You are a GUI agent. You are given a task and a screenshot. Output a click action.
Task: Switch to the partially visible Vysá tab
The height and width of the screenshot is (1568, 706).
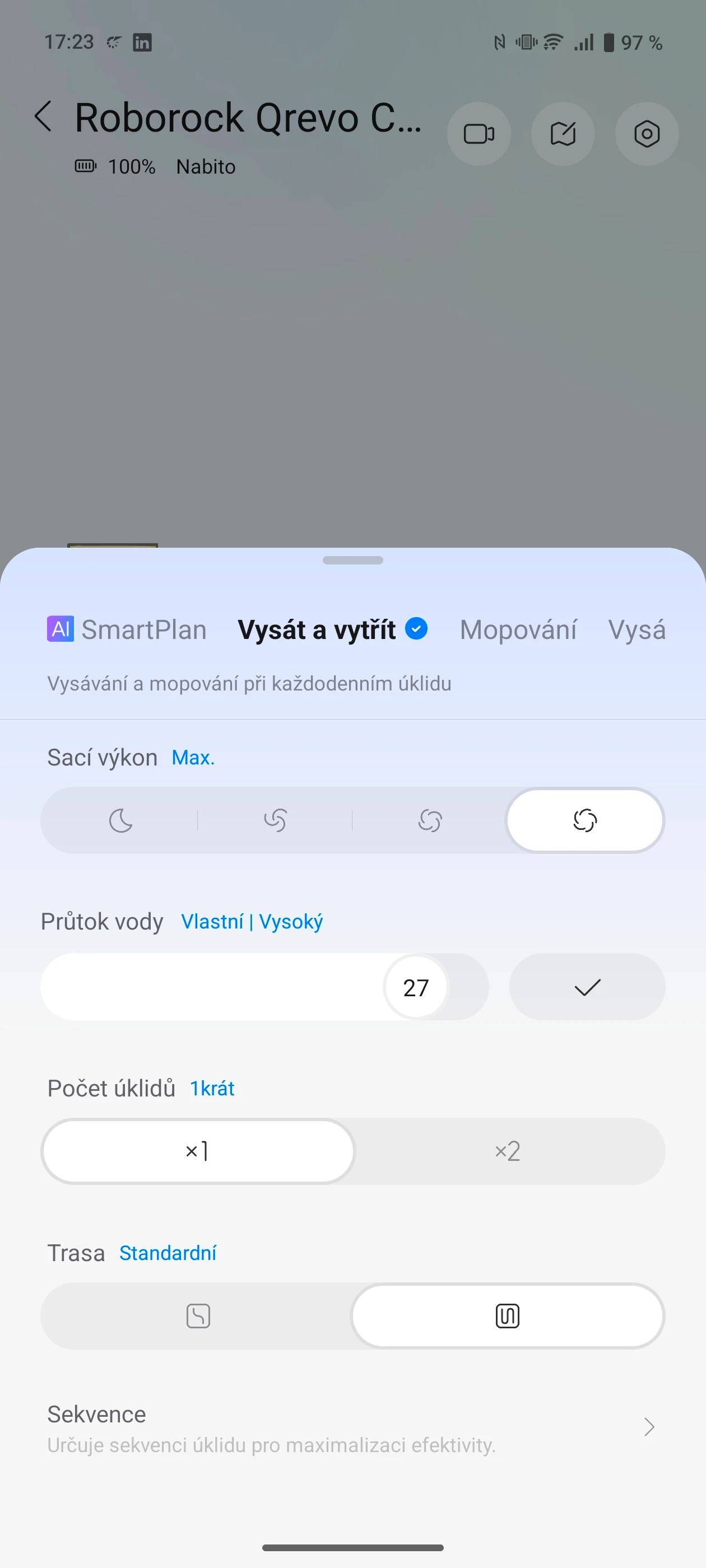637,629
